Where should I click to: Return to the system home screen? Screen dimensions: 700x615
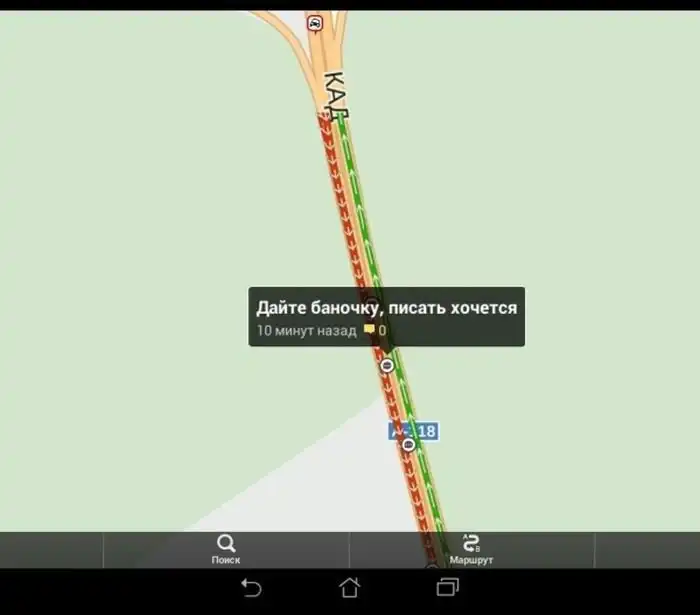[349, 588]
